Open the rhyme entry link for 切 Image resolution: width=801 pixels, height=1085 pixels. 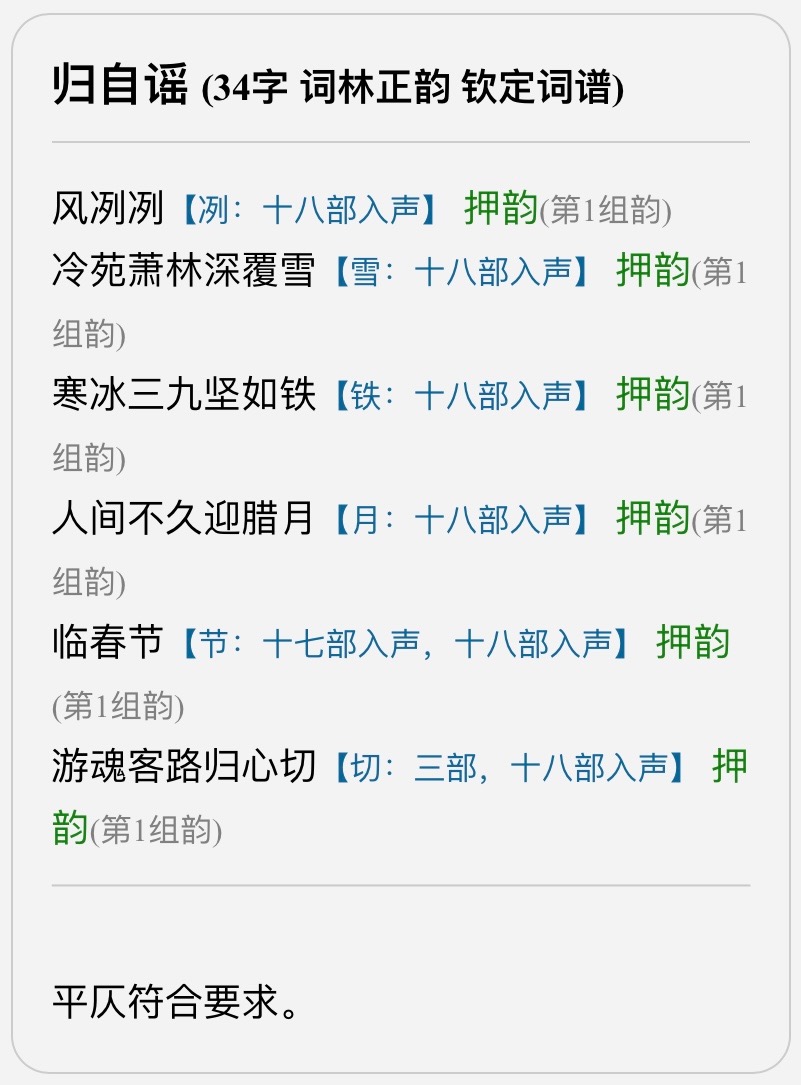(x=510, y=768)
